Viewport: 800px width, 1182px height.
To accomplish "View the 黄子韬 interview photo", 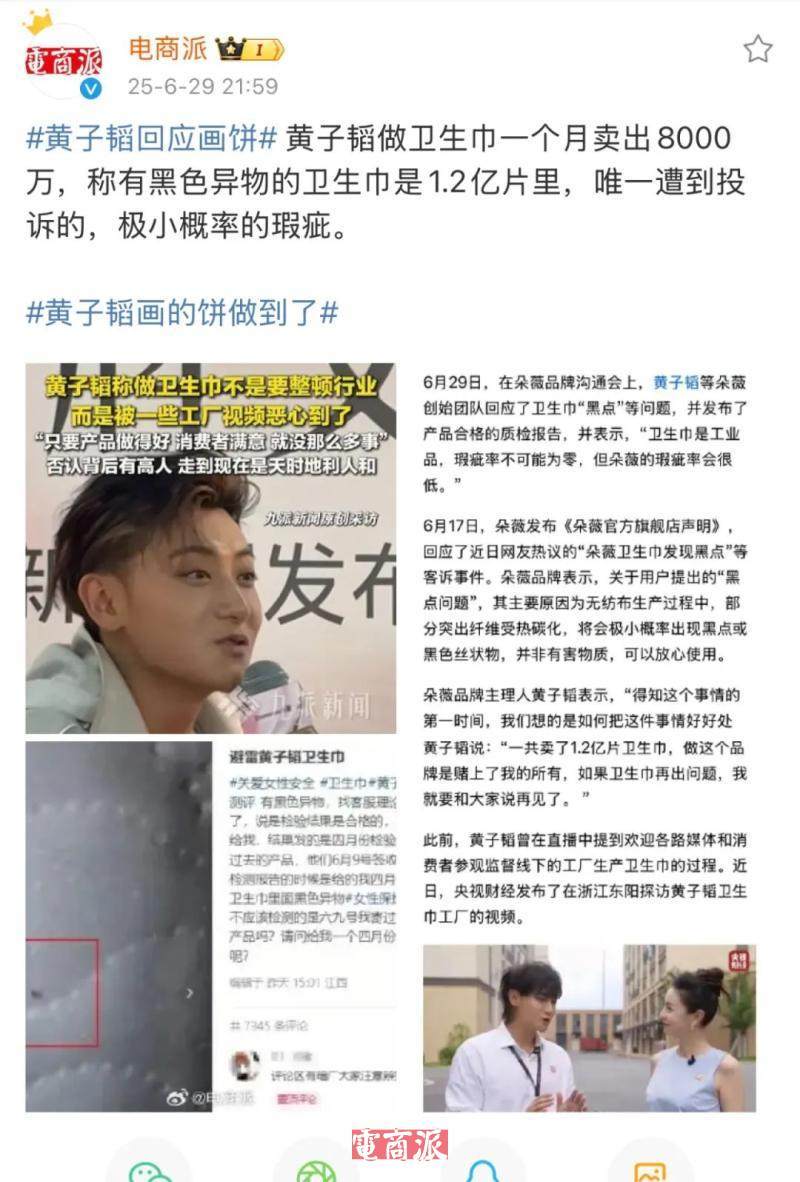I will pos(210,548).
